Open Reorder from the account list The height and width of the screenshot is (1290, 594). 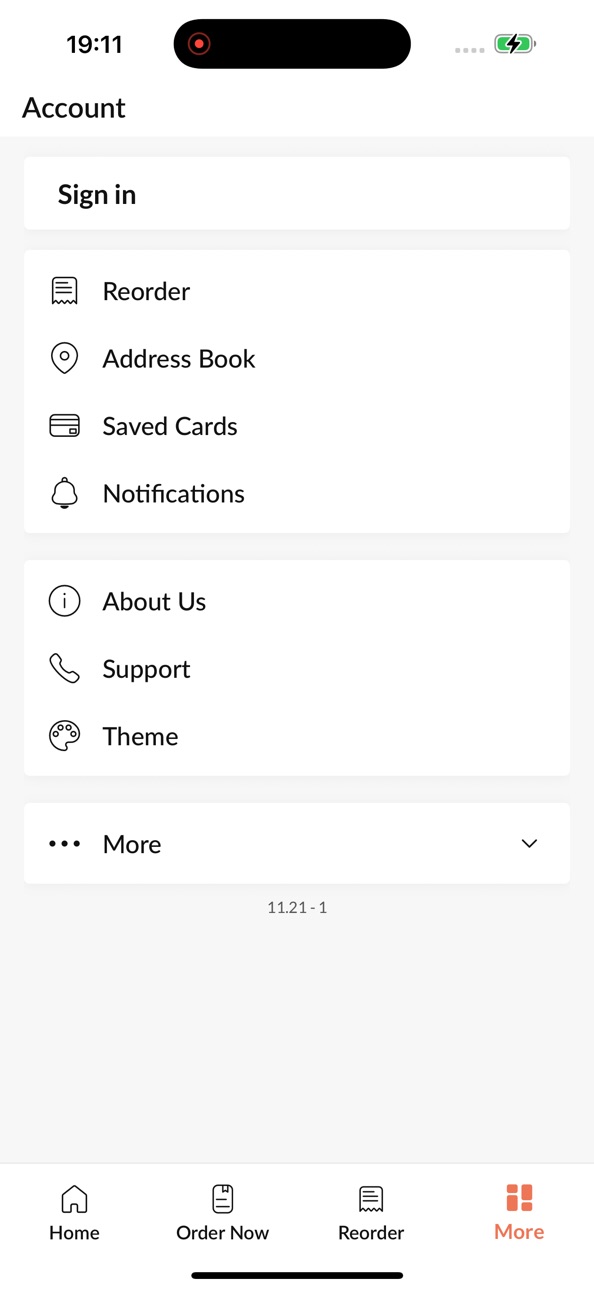point(297,291)
